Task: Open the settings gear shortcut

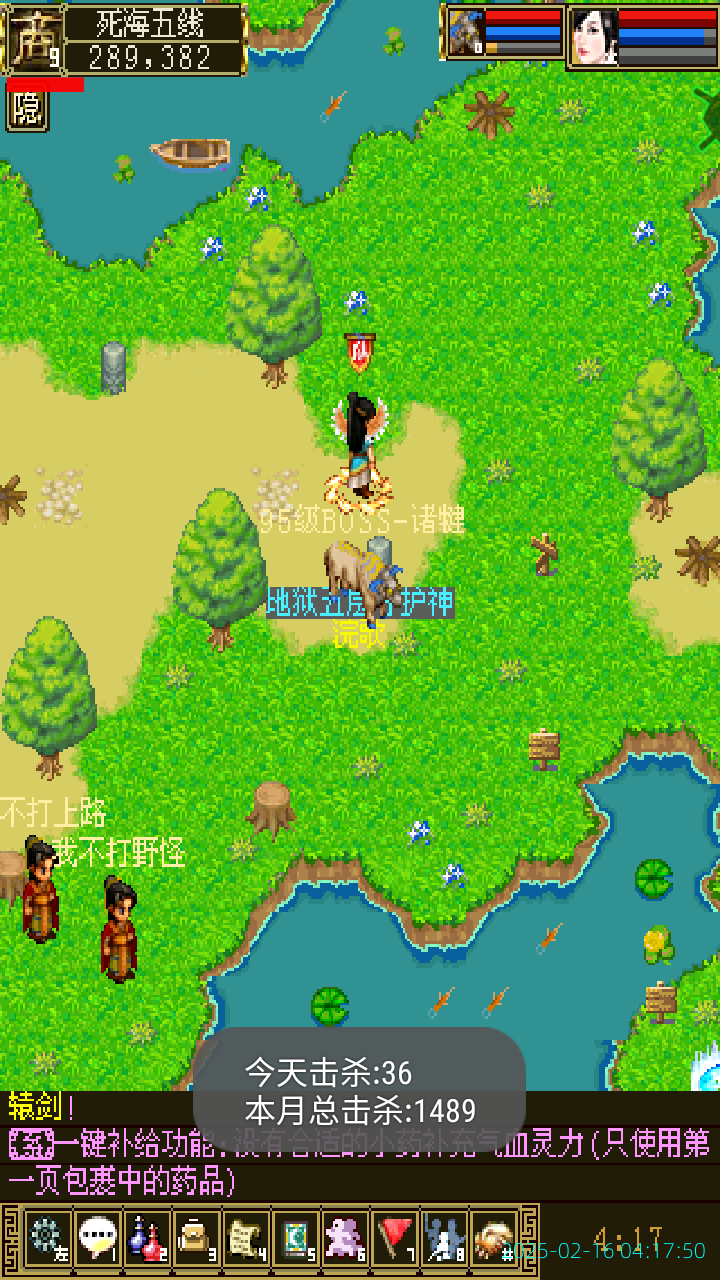Action: click(46, 1237)
